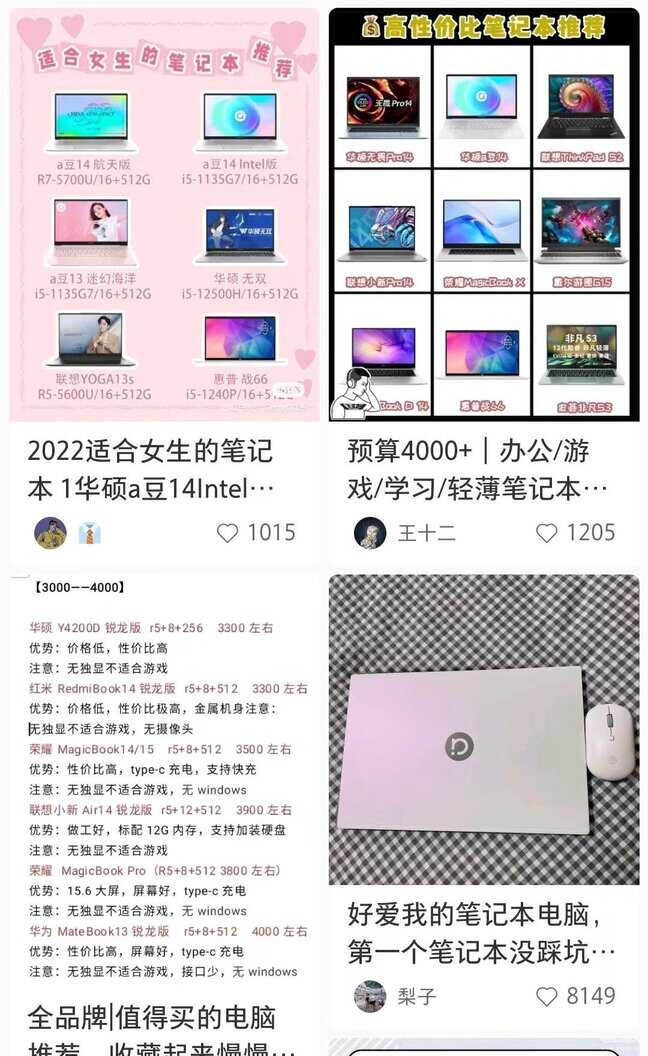Image resolution: width=648 pixels, height=1056 pixels.
Task: Like the 2022适合女生的笔记本 post
Action: 228,533
